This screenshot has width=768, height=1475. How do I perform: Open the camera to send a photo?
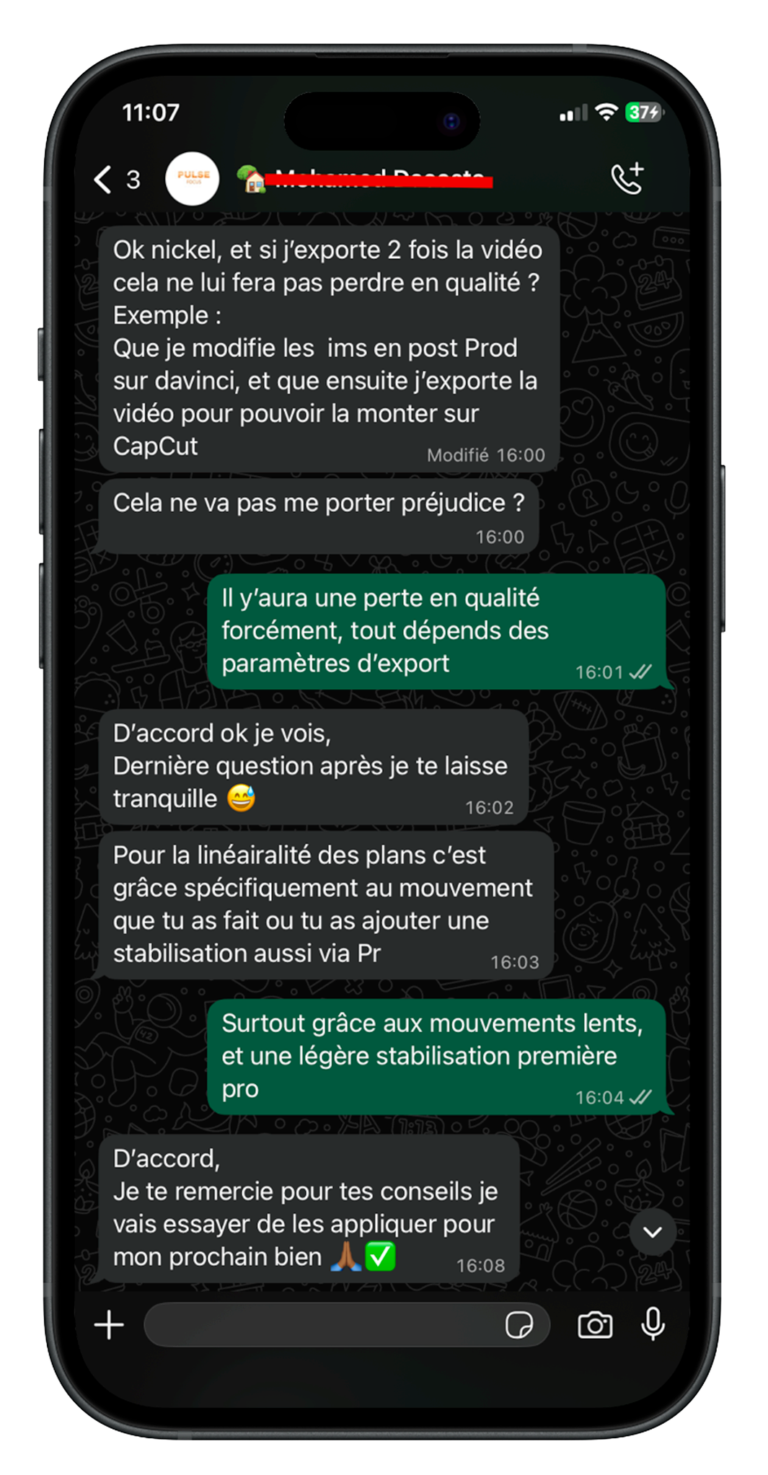[x=595, y=1325]
